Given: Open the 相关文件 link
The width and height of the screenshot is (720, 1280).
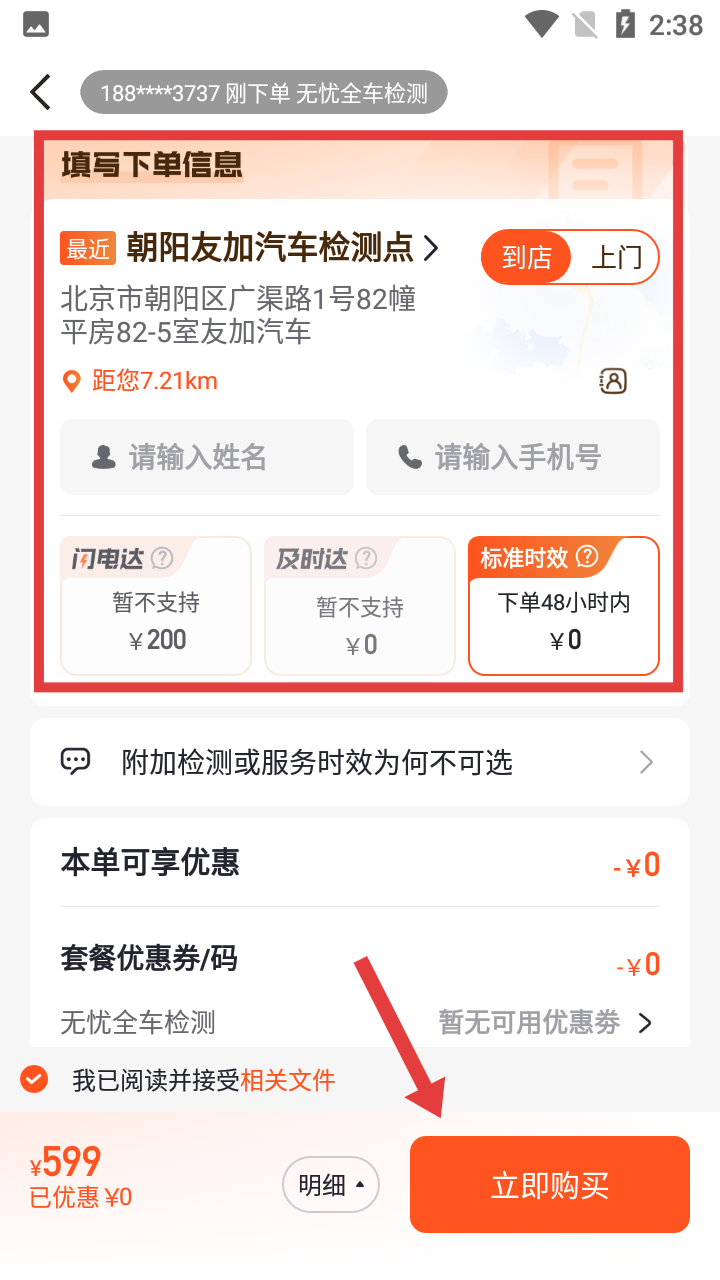Looking at the screenshot, I should [x=288, y=1080].
